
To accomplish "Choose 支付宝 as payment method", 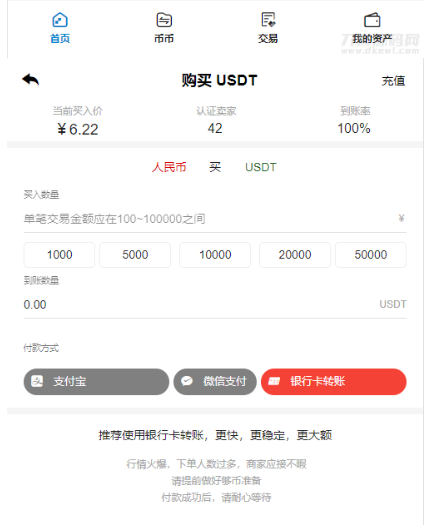I will tap(96, 382).
